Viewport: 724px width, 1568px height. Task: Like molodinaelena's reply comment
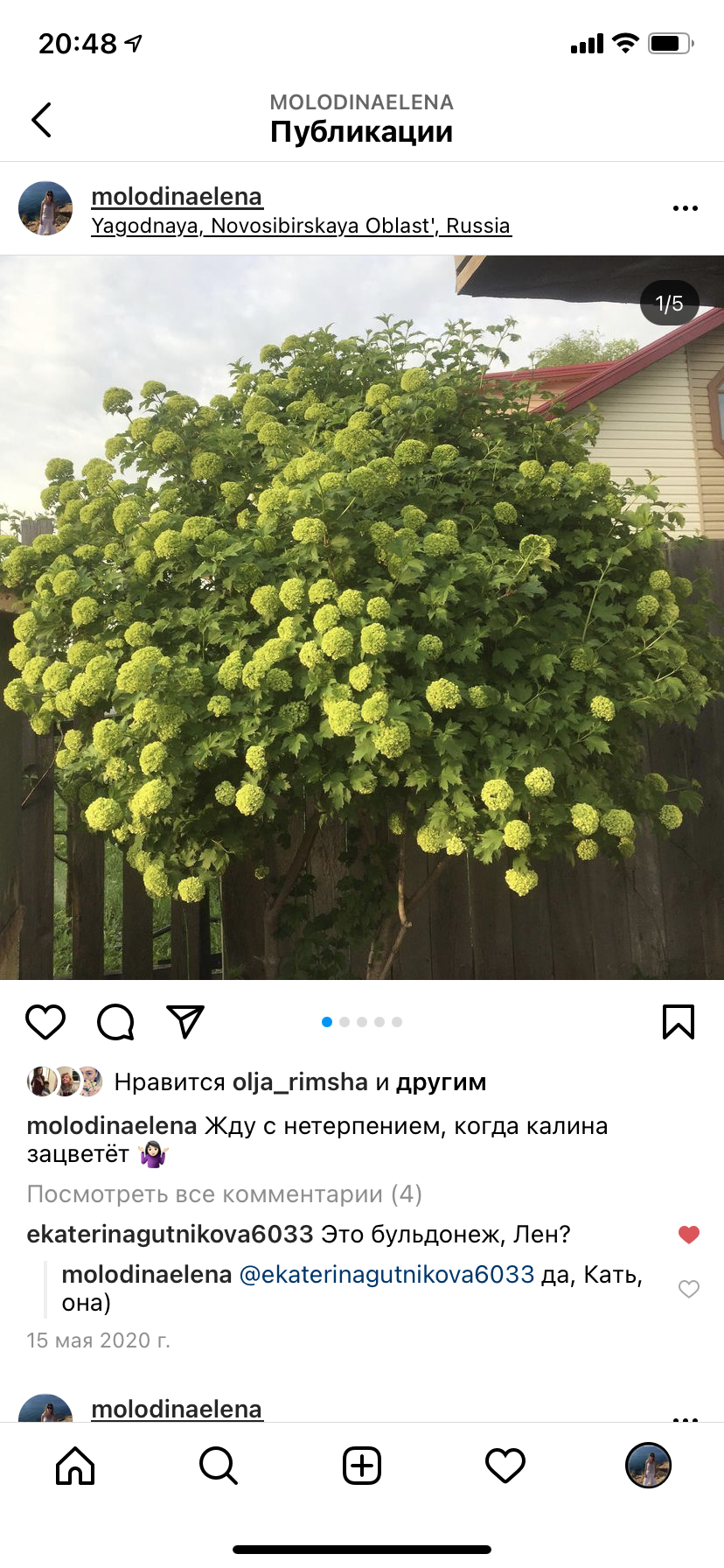(689, 1289)
